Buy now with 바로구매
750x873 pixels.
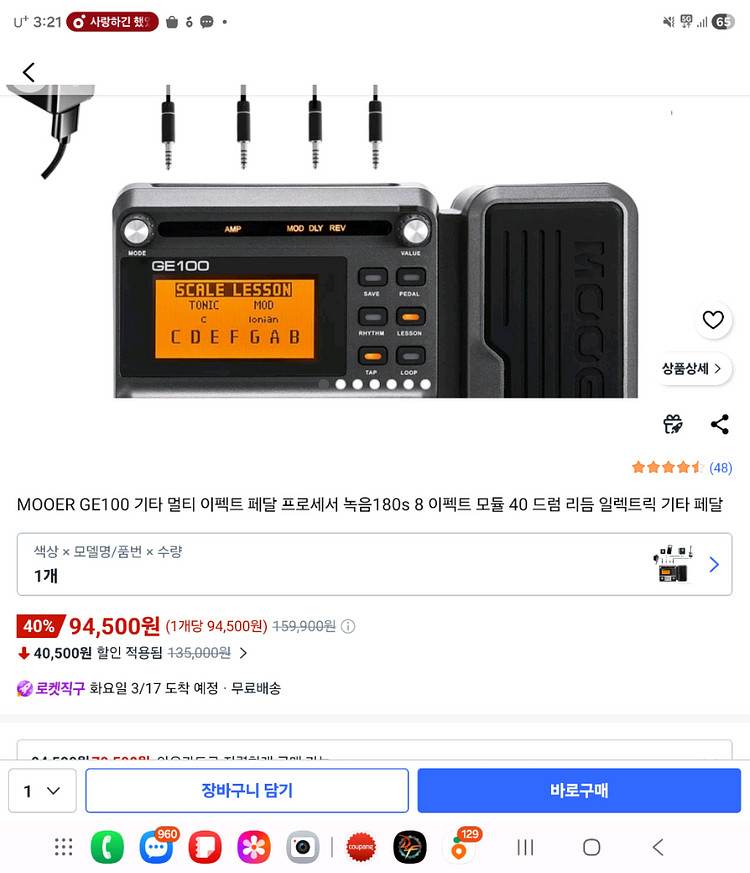pos(579,791)
